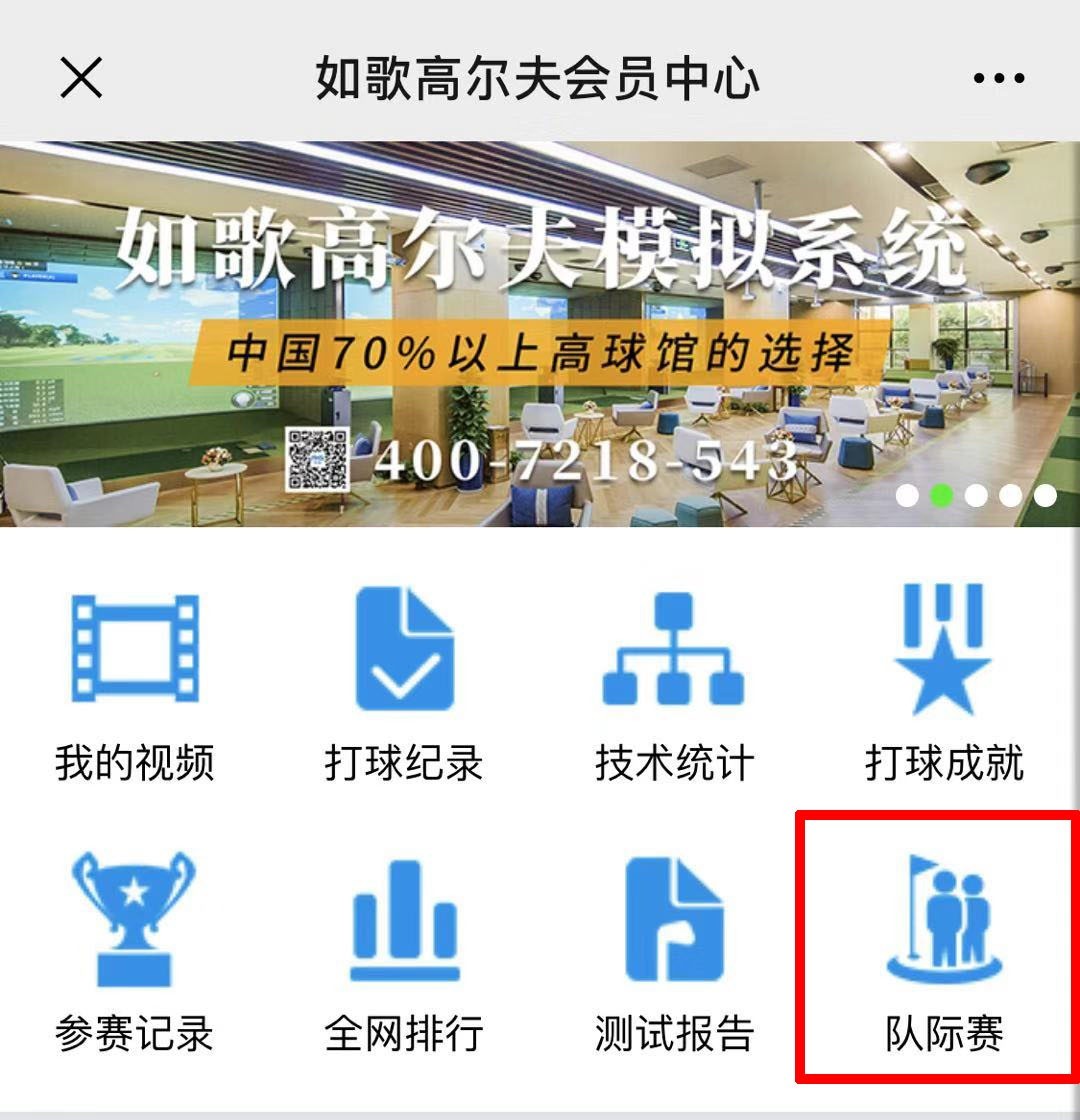The width and height of the screenshot is (1080, 1120).
Task: Close the 如歌高尔夫会员中心 page
Action: pyautogui.click(x=81, y=77)
